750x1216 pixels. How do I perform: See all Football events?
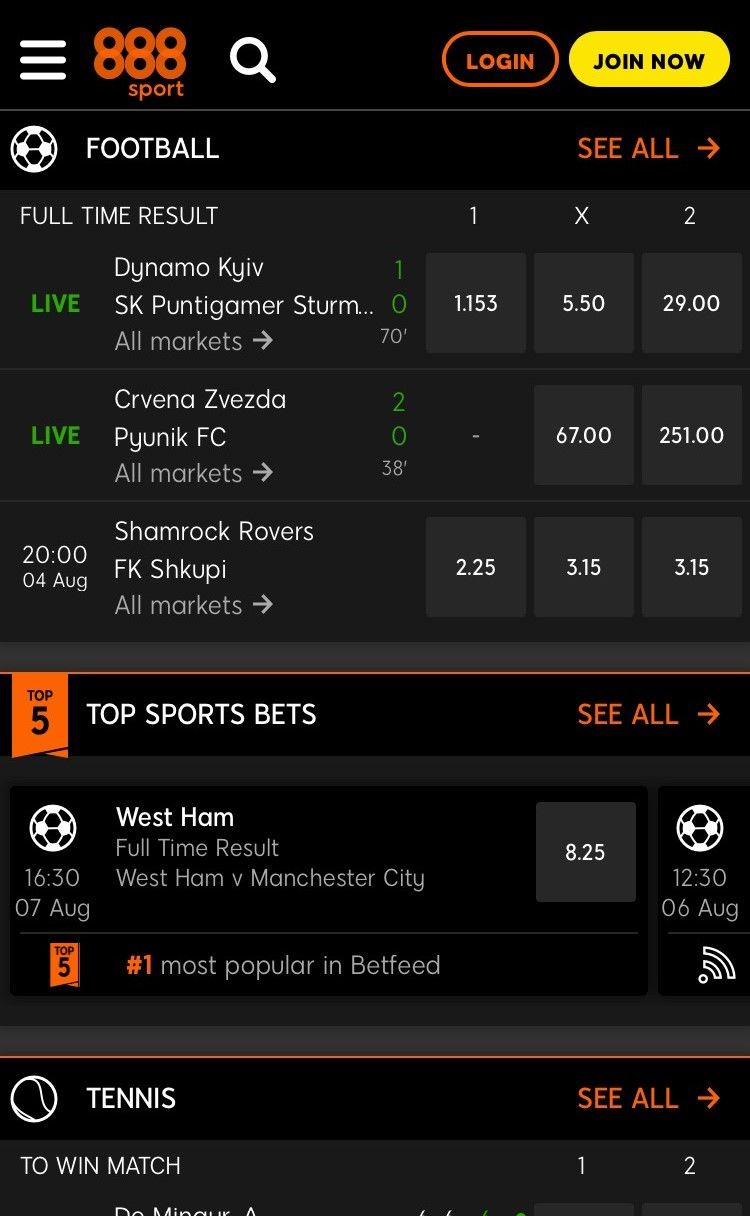(648, 149)
